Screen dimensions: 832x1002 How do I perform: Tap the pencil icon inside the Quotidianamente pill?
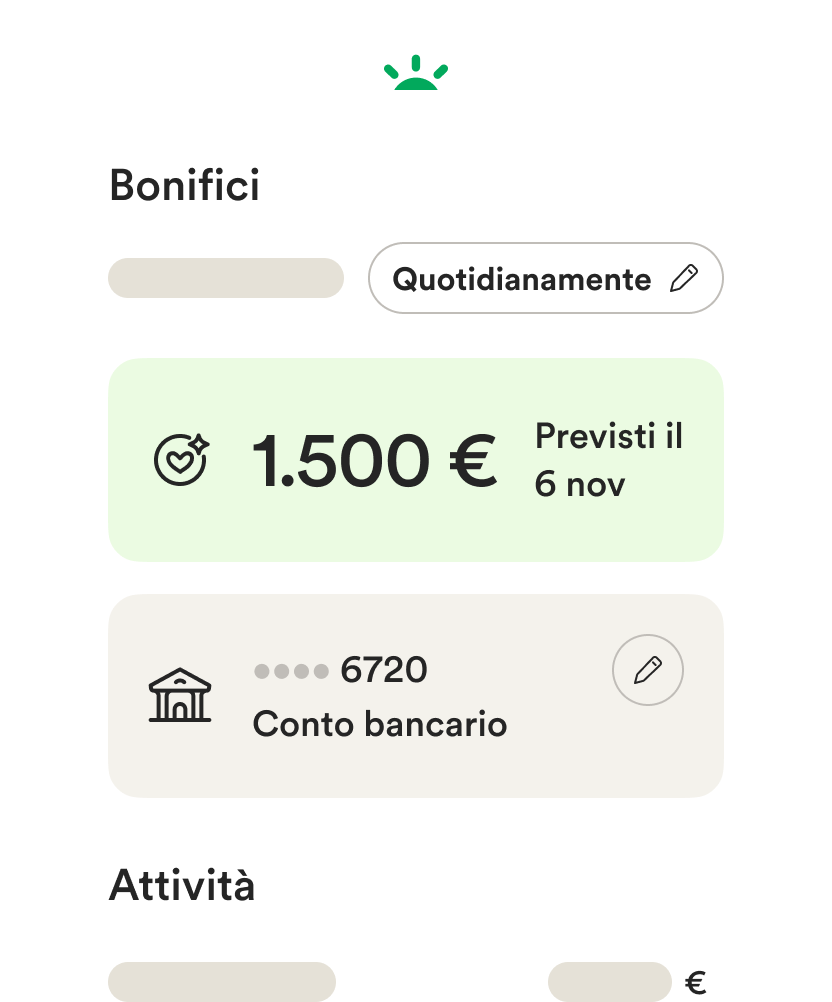pos(685,278)
